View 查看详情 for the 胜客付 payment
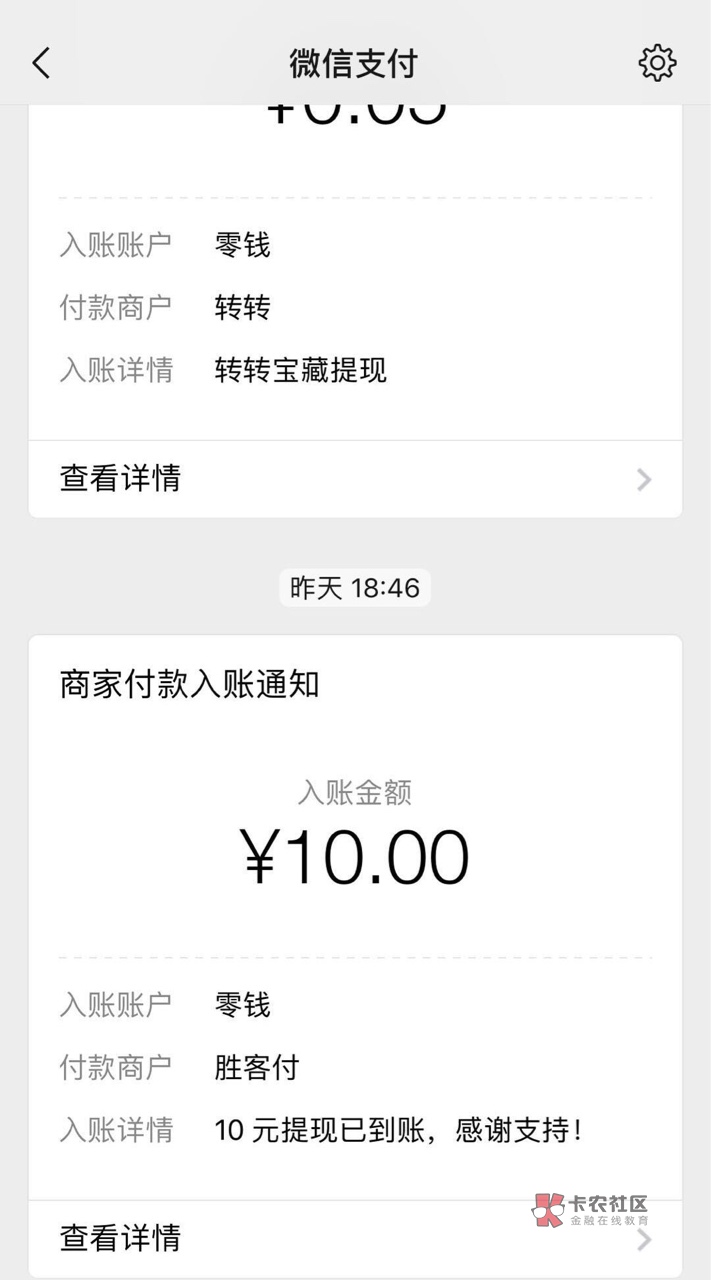Screen dimensions: 711x1280 click(x=355, y=1239)
